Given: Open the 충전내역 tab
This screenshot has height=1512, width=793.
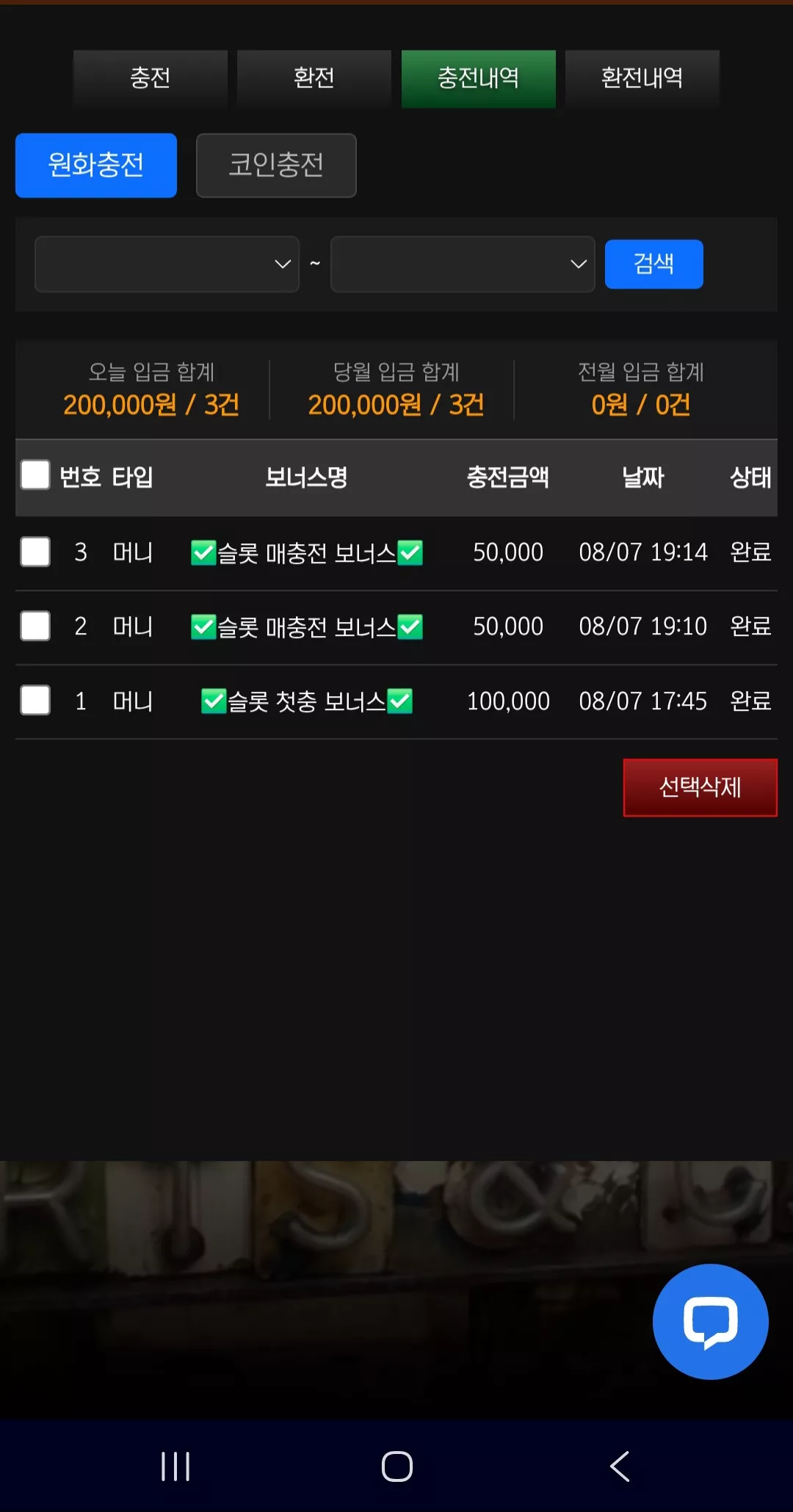Looking at the screenshot, I should pyautogui.click(x=478, y=79).
